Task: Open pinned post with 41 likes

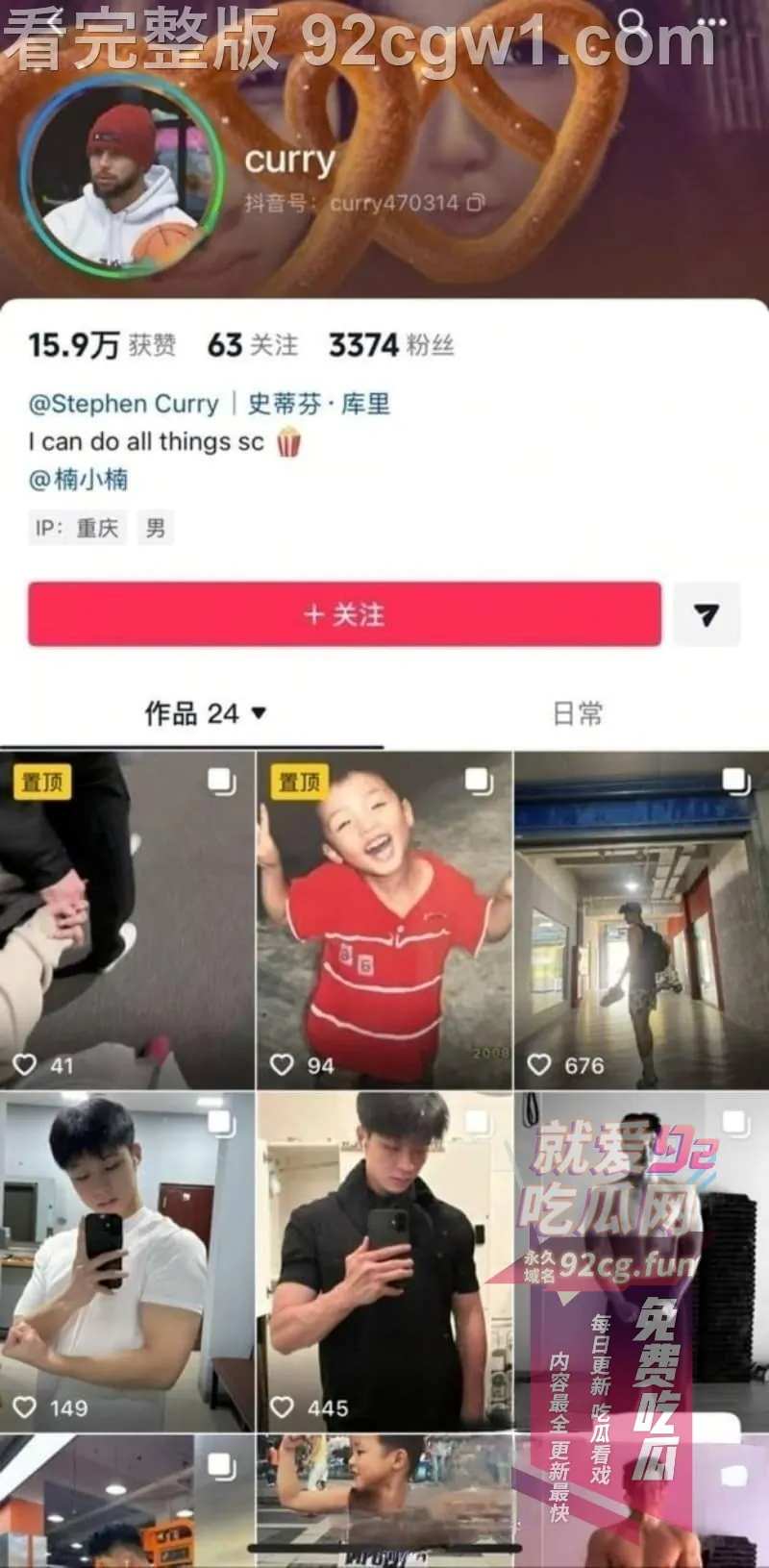Action: point(127,920)
